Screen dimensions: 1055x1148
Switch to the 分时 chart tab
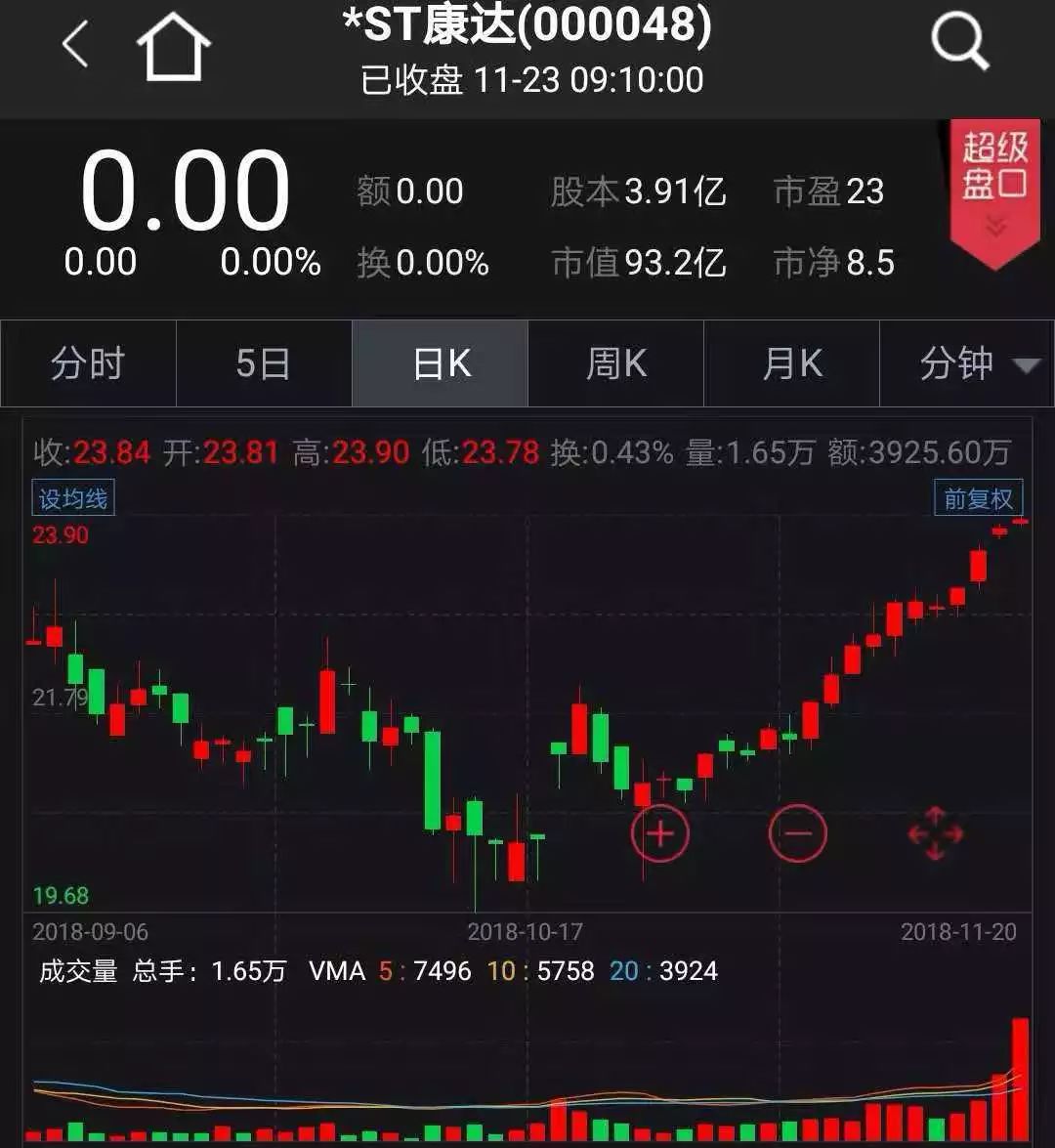(88, 363)
